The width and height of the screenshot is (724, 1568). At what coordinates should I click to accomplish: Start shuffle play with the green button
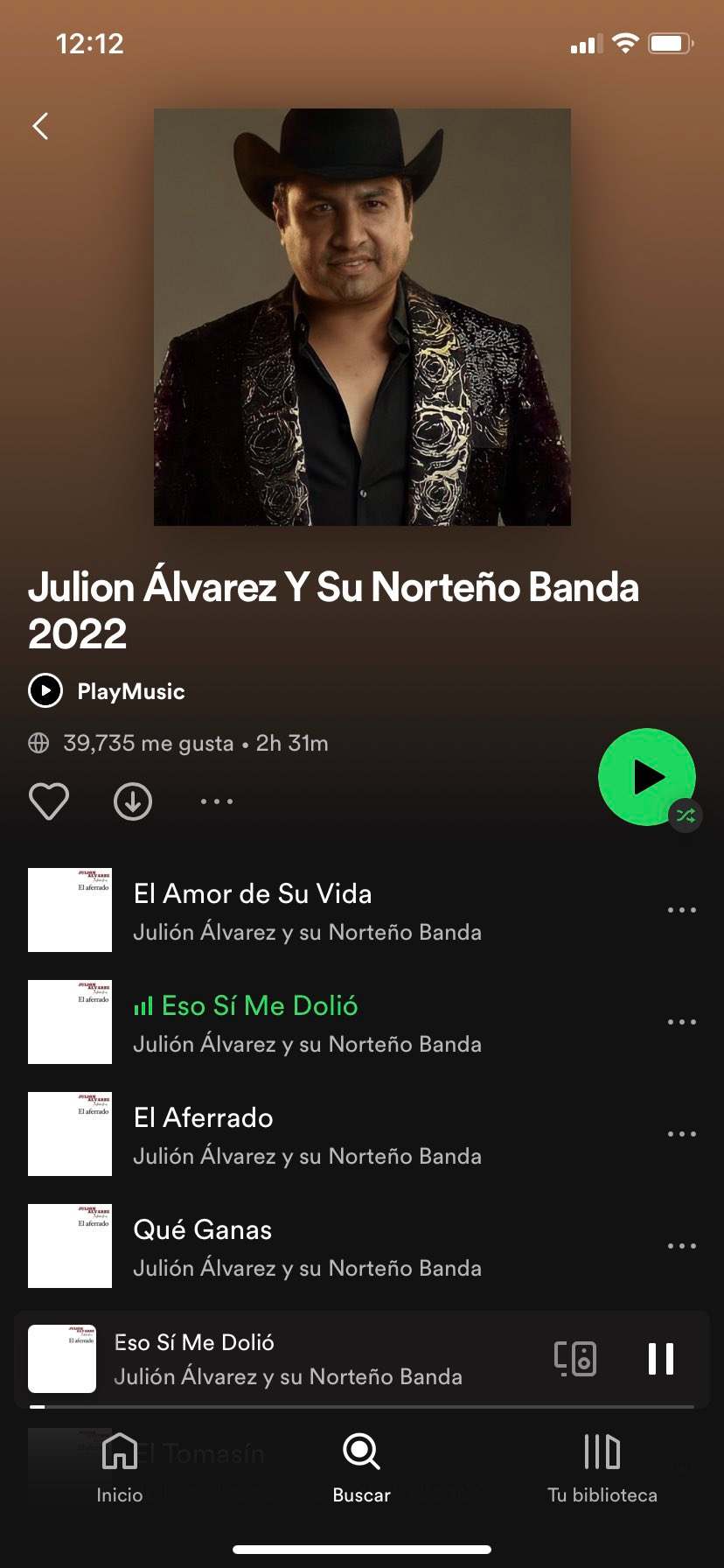coord(647,777)
